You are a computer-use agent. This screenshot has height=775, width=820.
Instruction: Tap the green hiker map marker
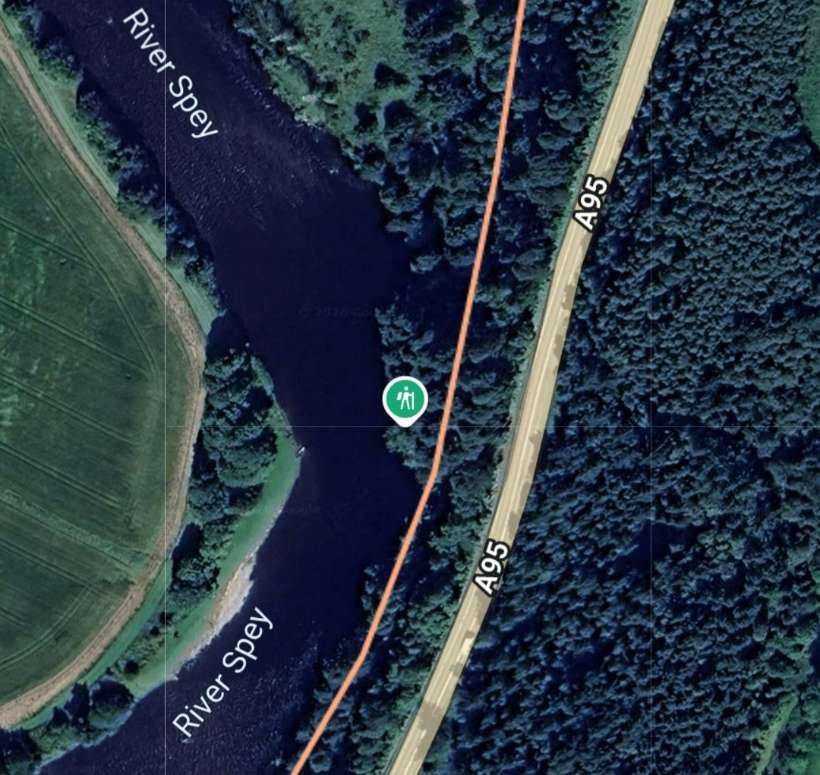405,400
